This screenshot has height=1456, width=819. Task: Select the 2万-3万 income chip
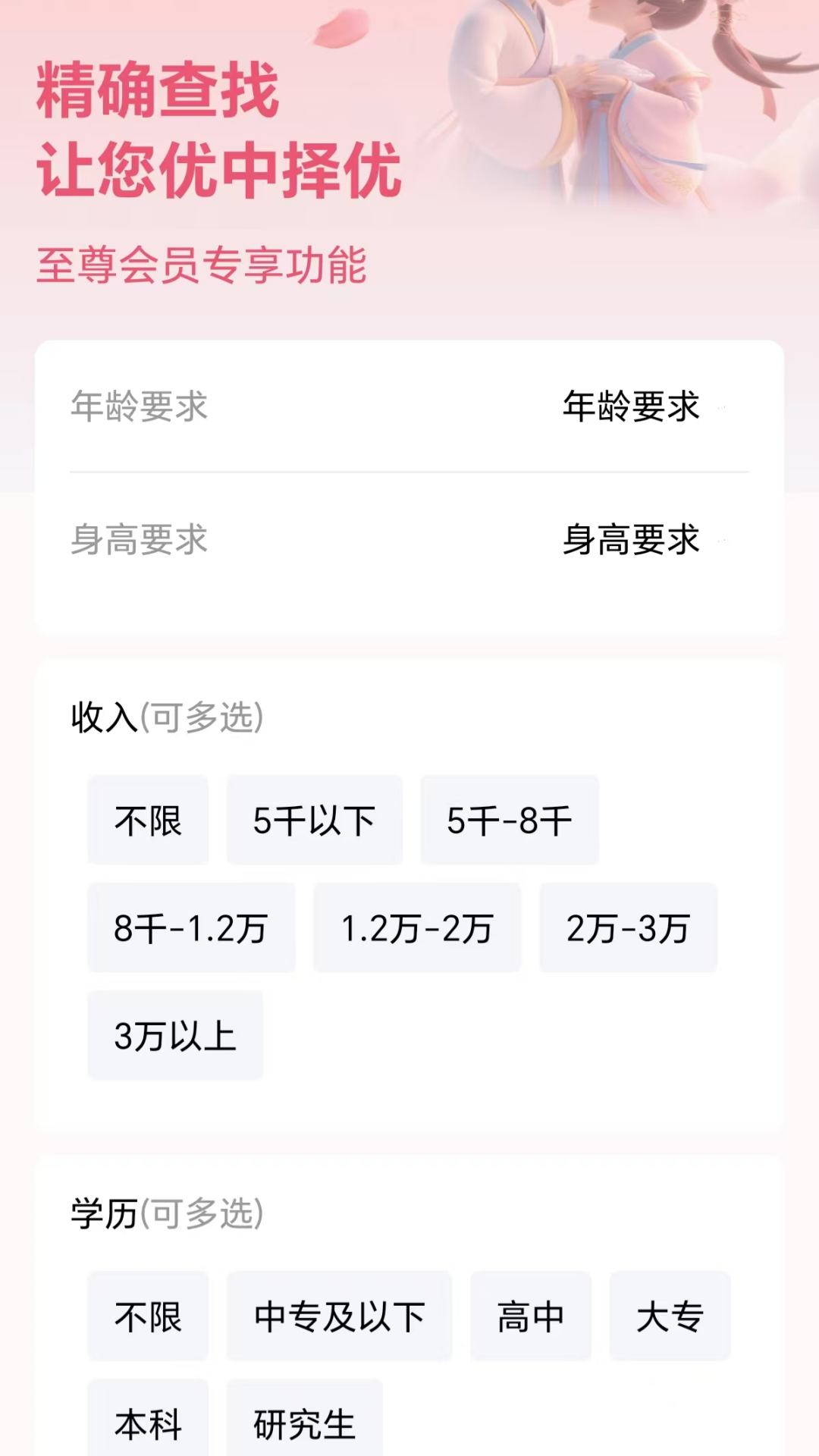pyautogui.click(x=628, y=927)
